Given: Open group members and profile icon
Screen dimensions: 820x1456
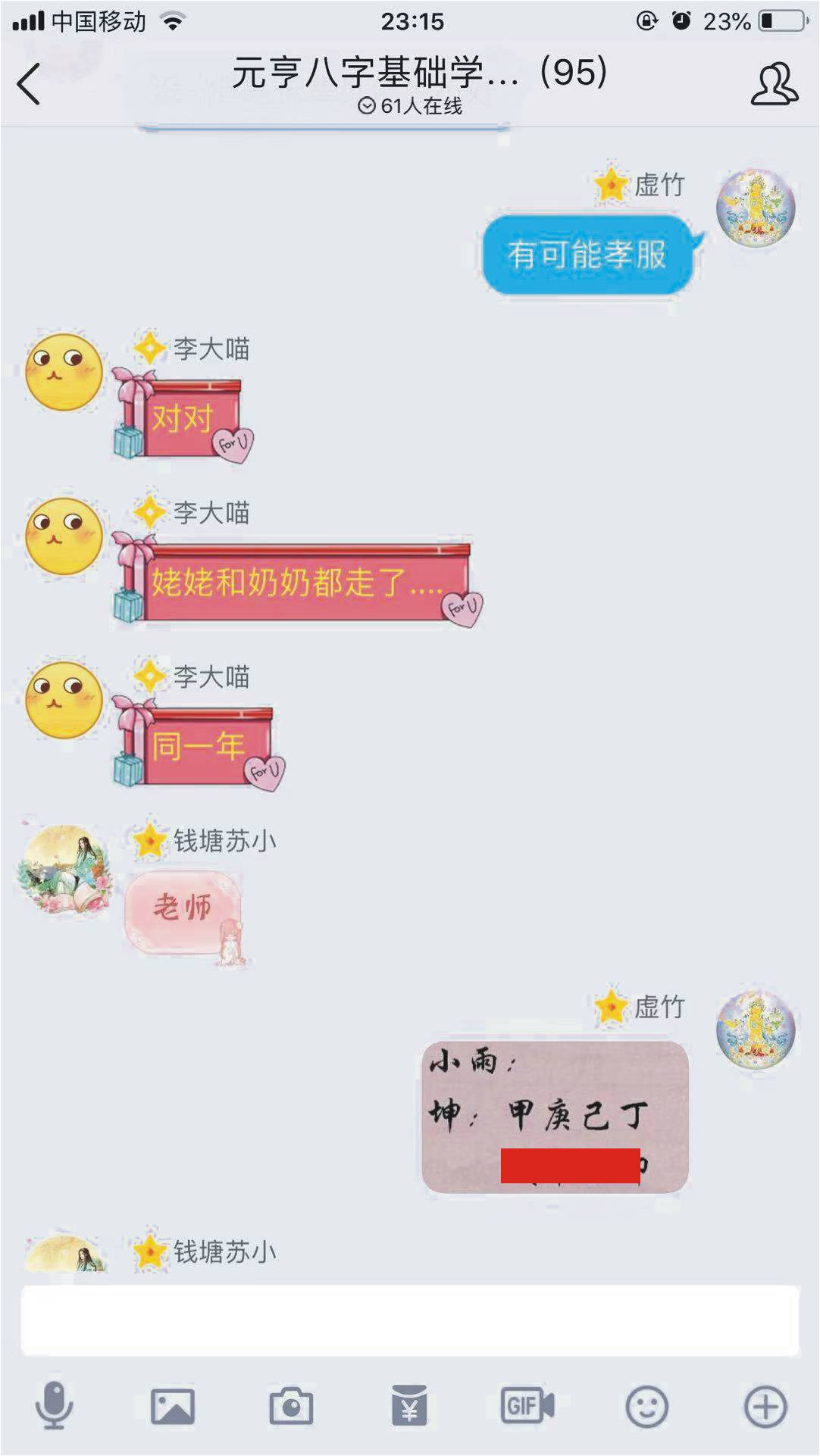Looking at the screenshot, I should pyautogui.click(x=774, y=83).
